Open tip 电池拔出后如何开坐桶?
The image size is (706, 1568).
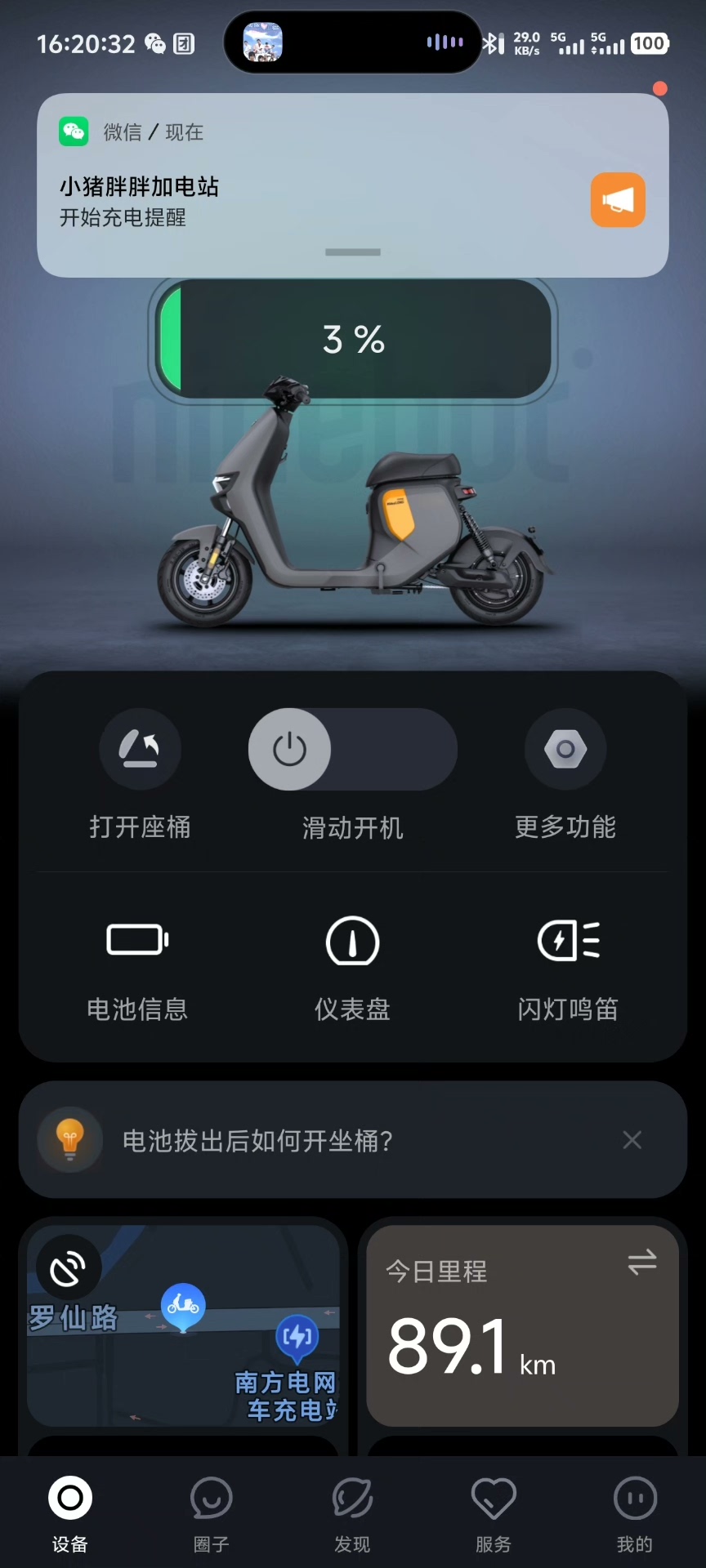tap(257, 1140)
